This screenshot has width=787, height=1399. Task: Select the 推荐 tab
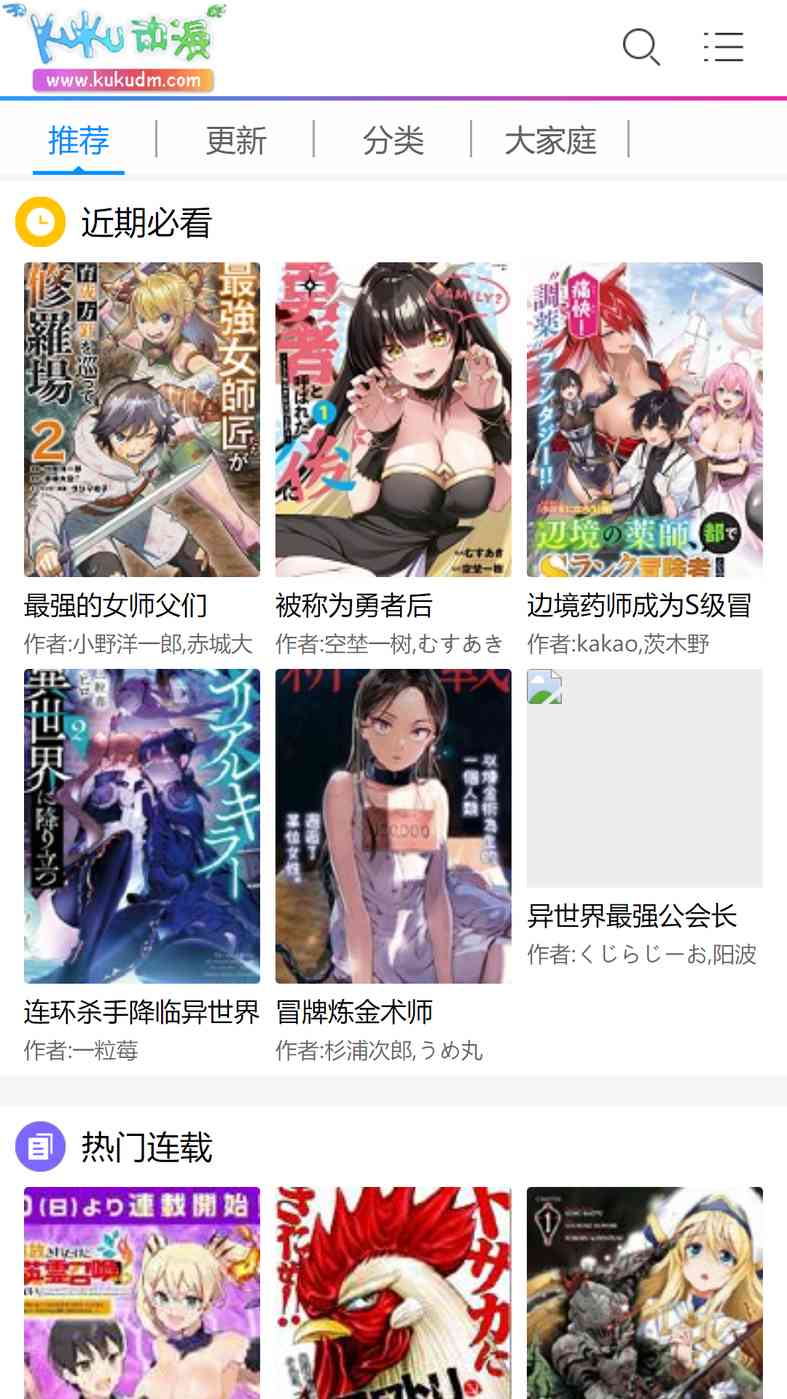[x=79, y=140]
